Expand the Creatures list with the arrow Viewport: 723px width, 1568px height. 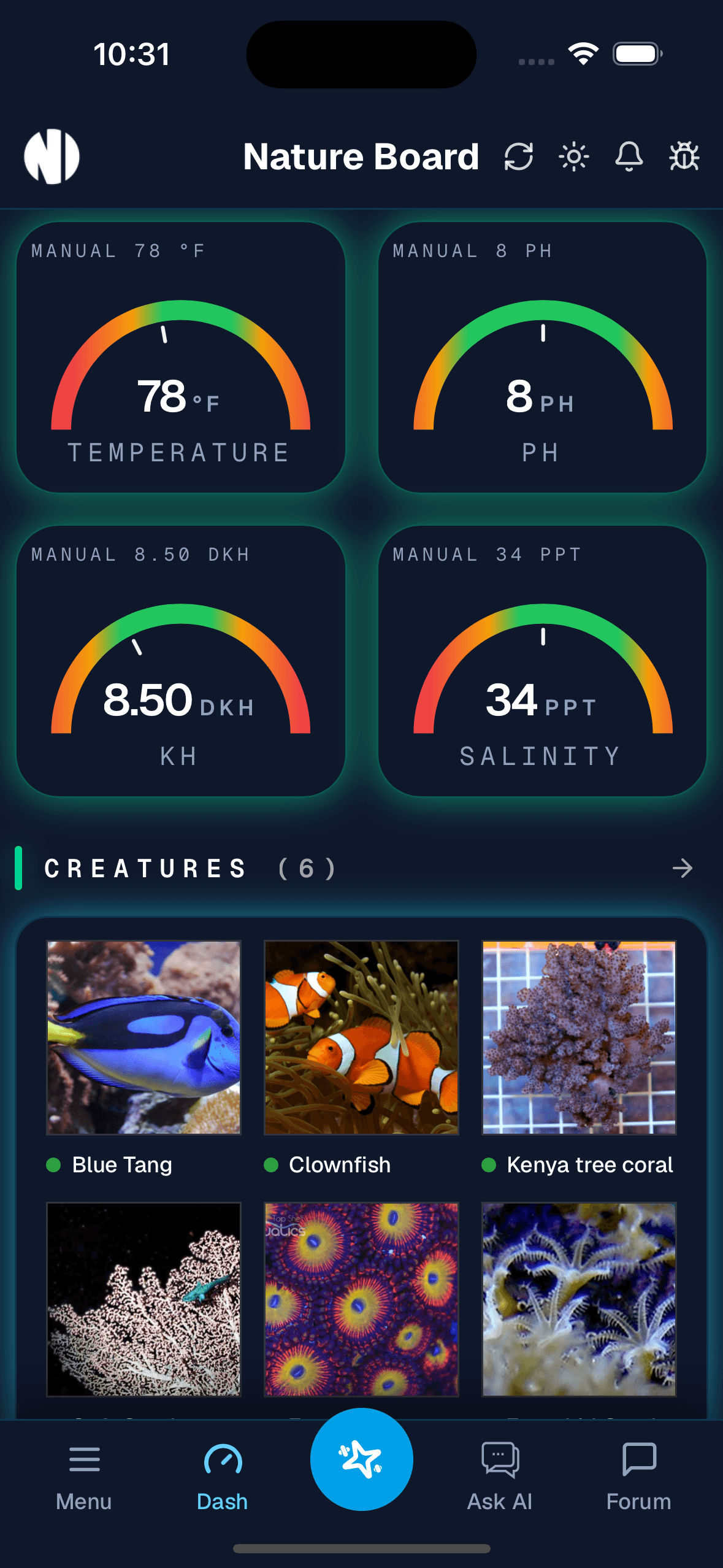[683, 867]
